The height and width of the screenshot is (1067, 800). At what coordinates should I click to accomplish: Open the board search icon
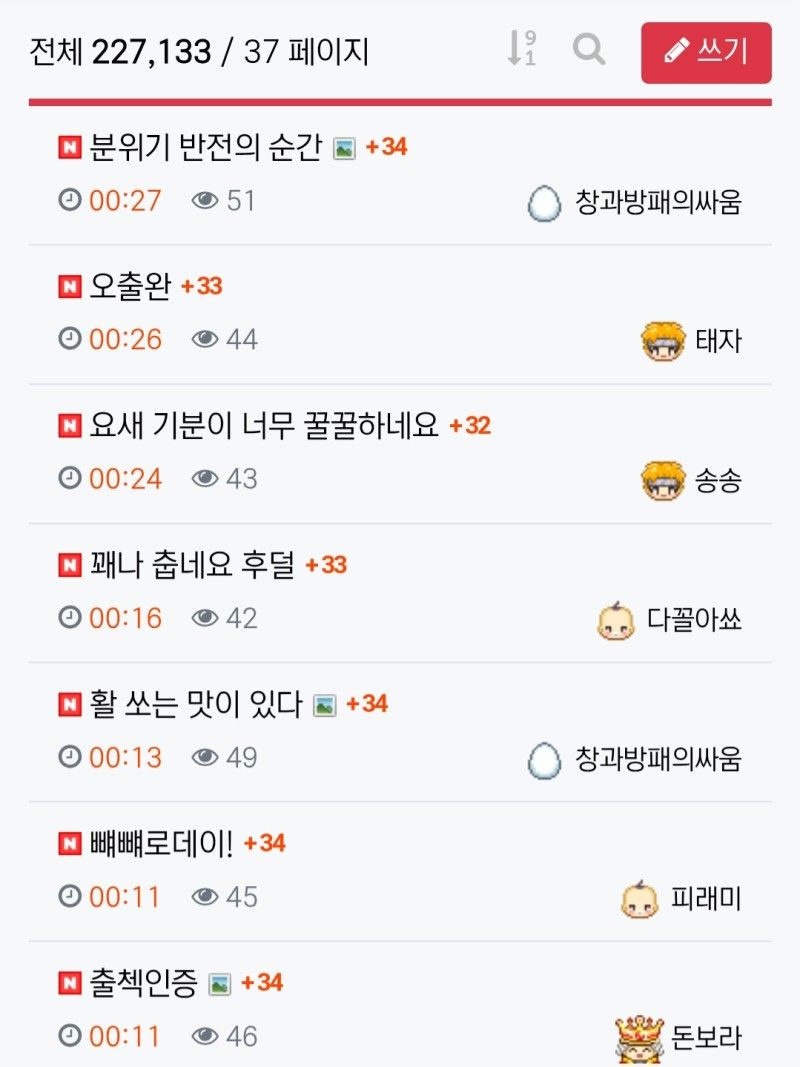coord(589,49)
